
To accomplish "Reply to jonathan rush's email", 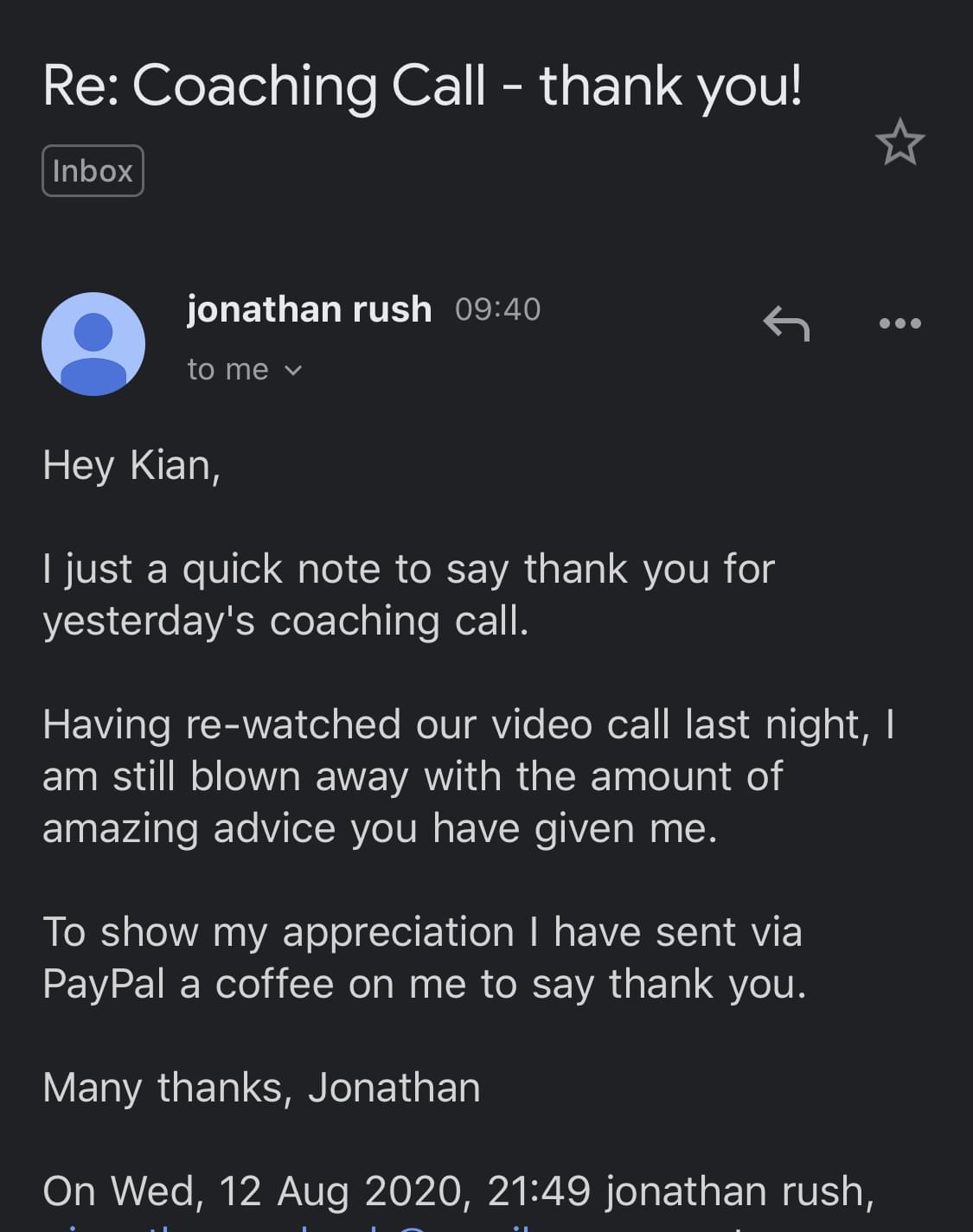I will click(x=786, y=323).
